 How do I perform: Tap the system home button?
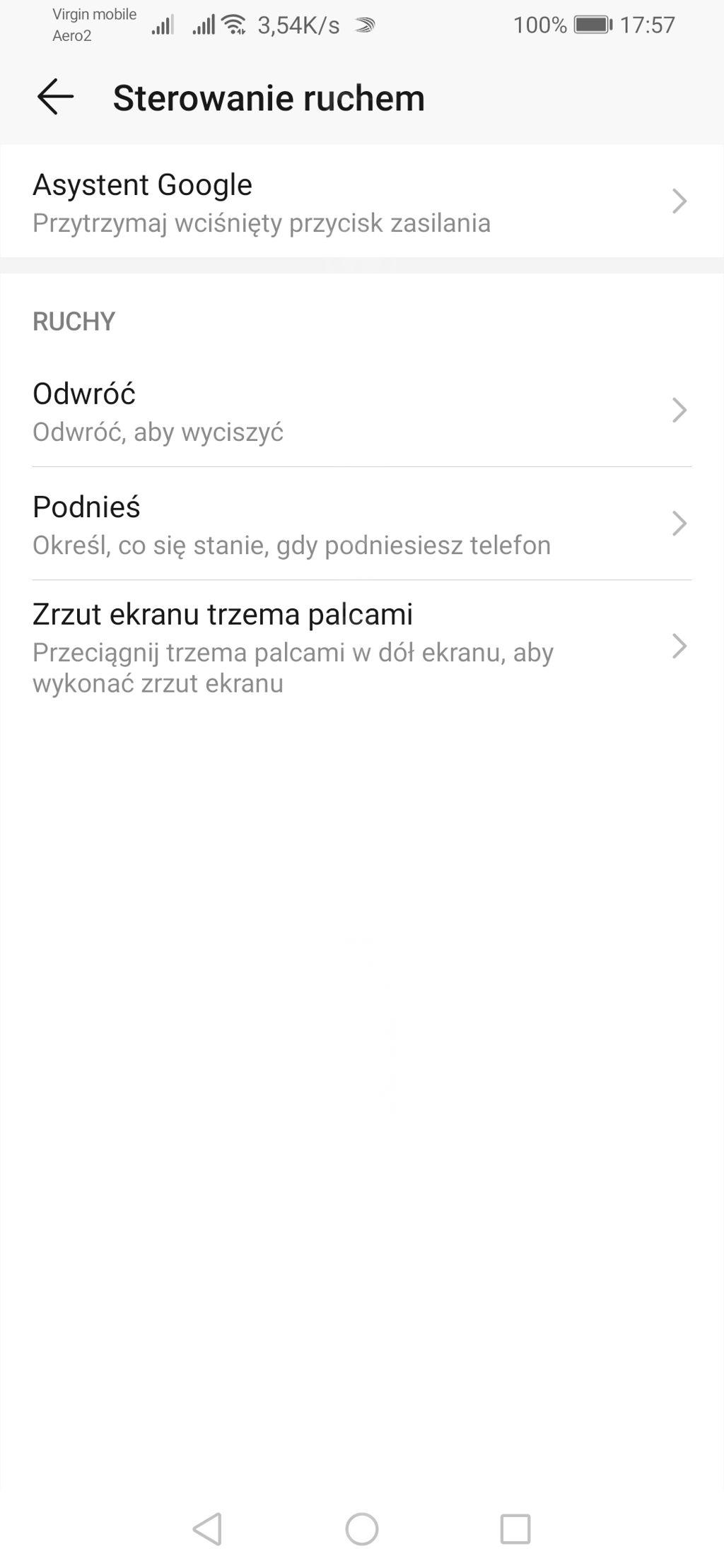tap(361, 1528)
